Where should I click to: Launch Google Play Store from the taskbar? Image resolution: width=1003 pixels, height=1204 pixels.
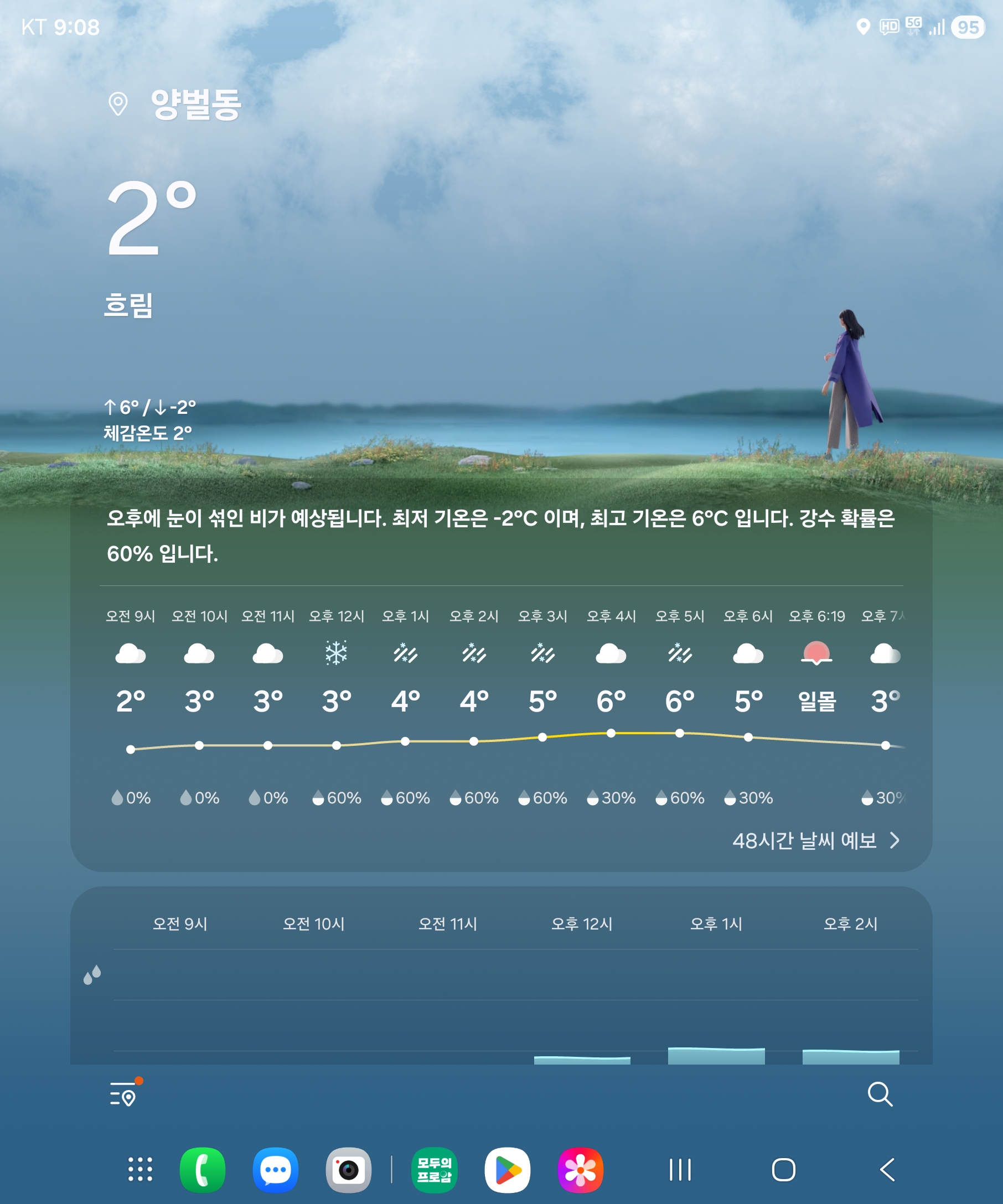click(507, 1170)
